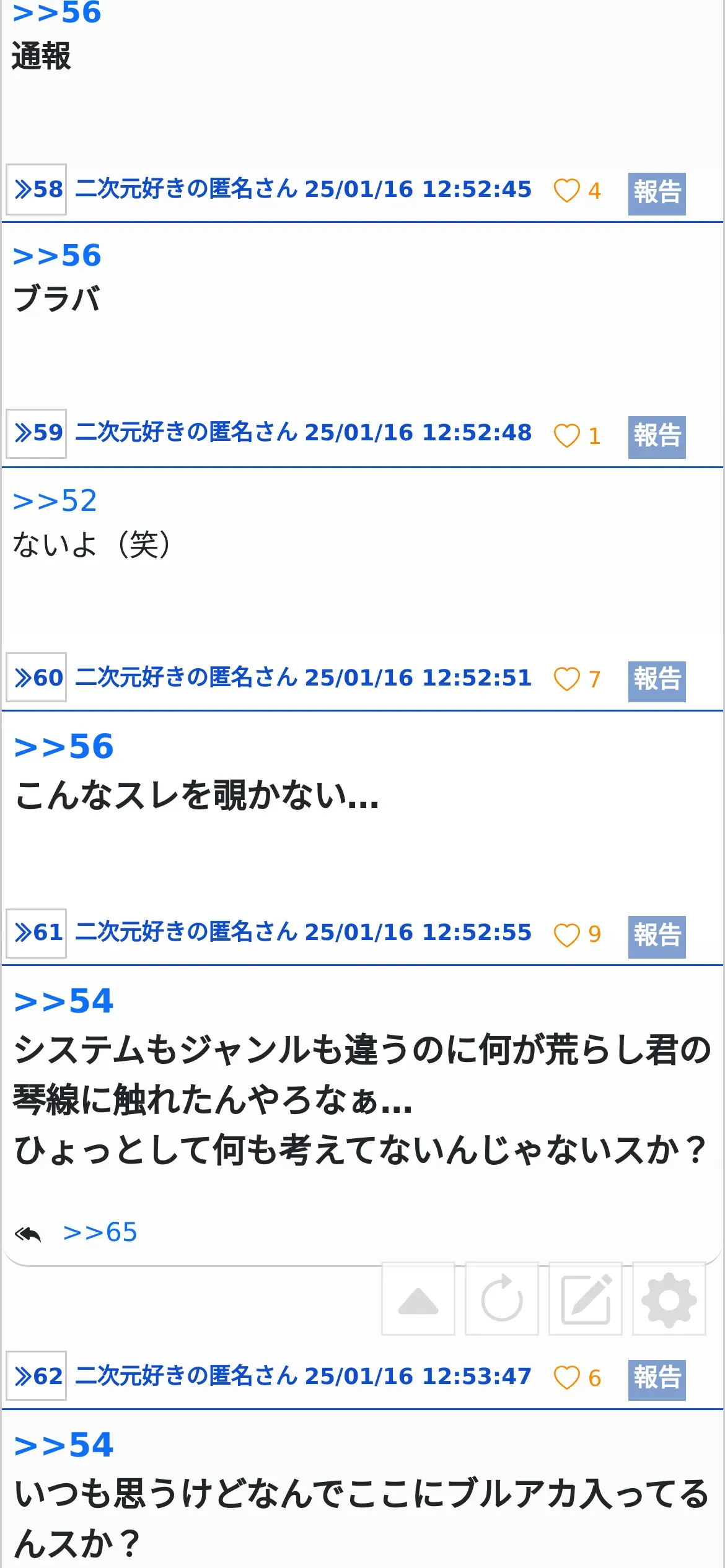Like post 61 with the heart icon
Screen dimensions: 725x1568
coord(566,934)
